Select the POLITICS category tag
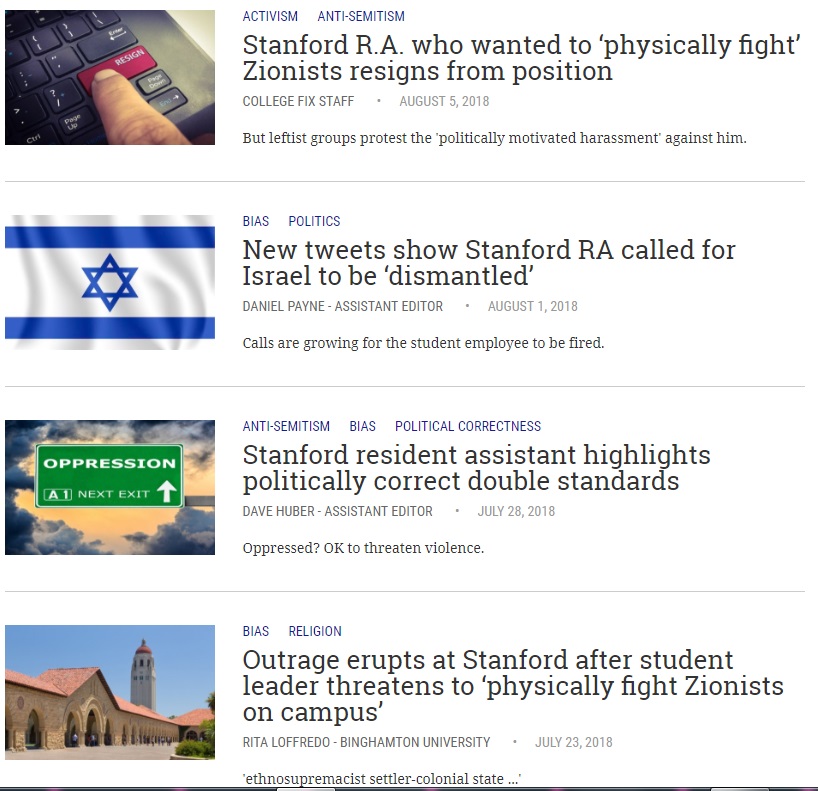The width and height of the screenshot is (818, 791). (x=314, y=221)
